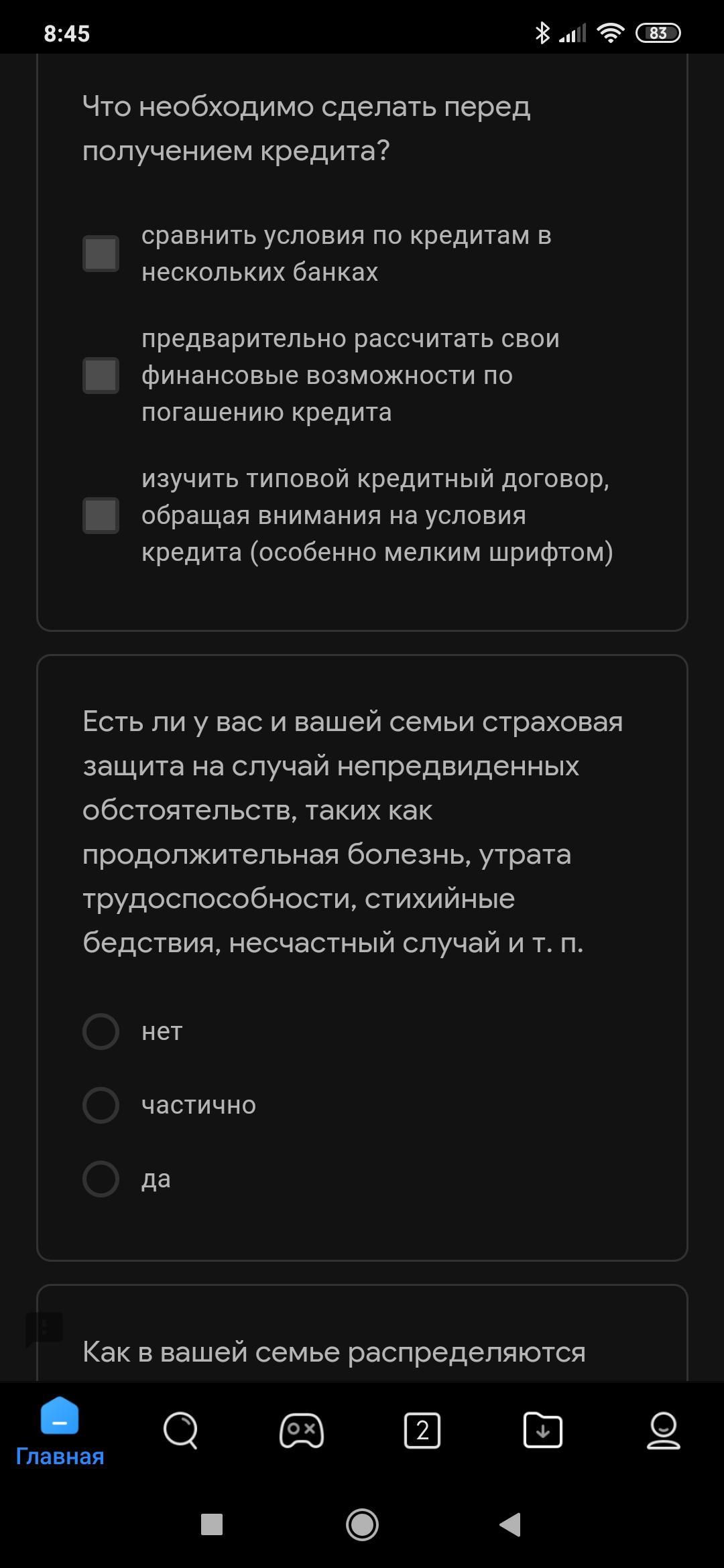Open the profile tab
Image resolution: width=724 pixels, height=1568 pixels.
pos(664,1431)
